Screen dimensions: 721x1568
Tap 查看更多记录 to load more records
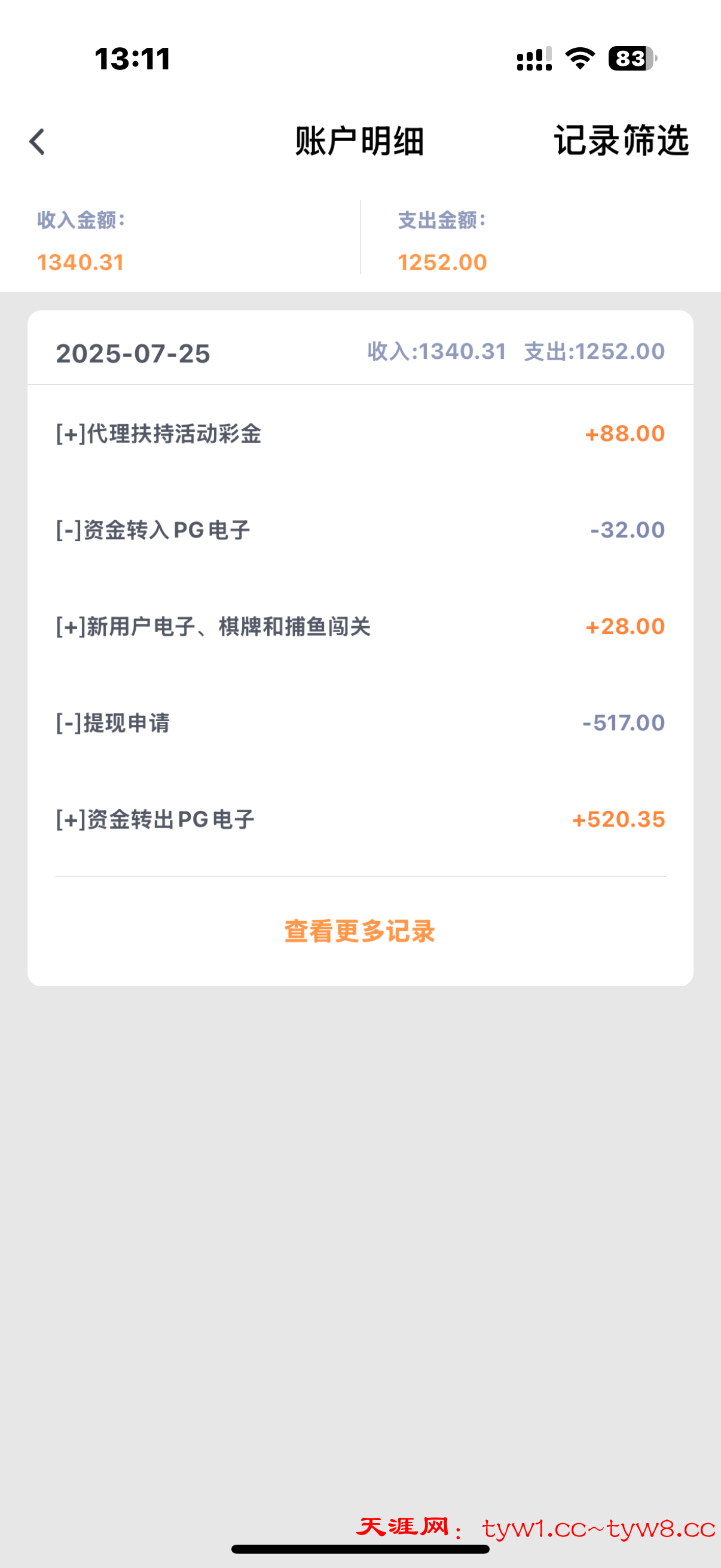[359, 931]
